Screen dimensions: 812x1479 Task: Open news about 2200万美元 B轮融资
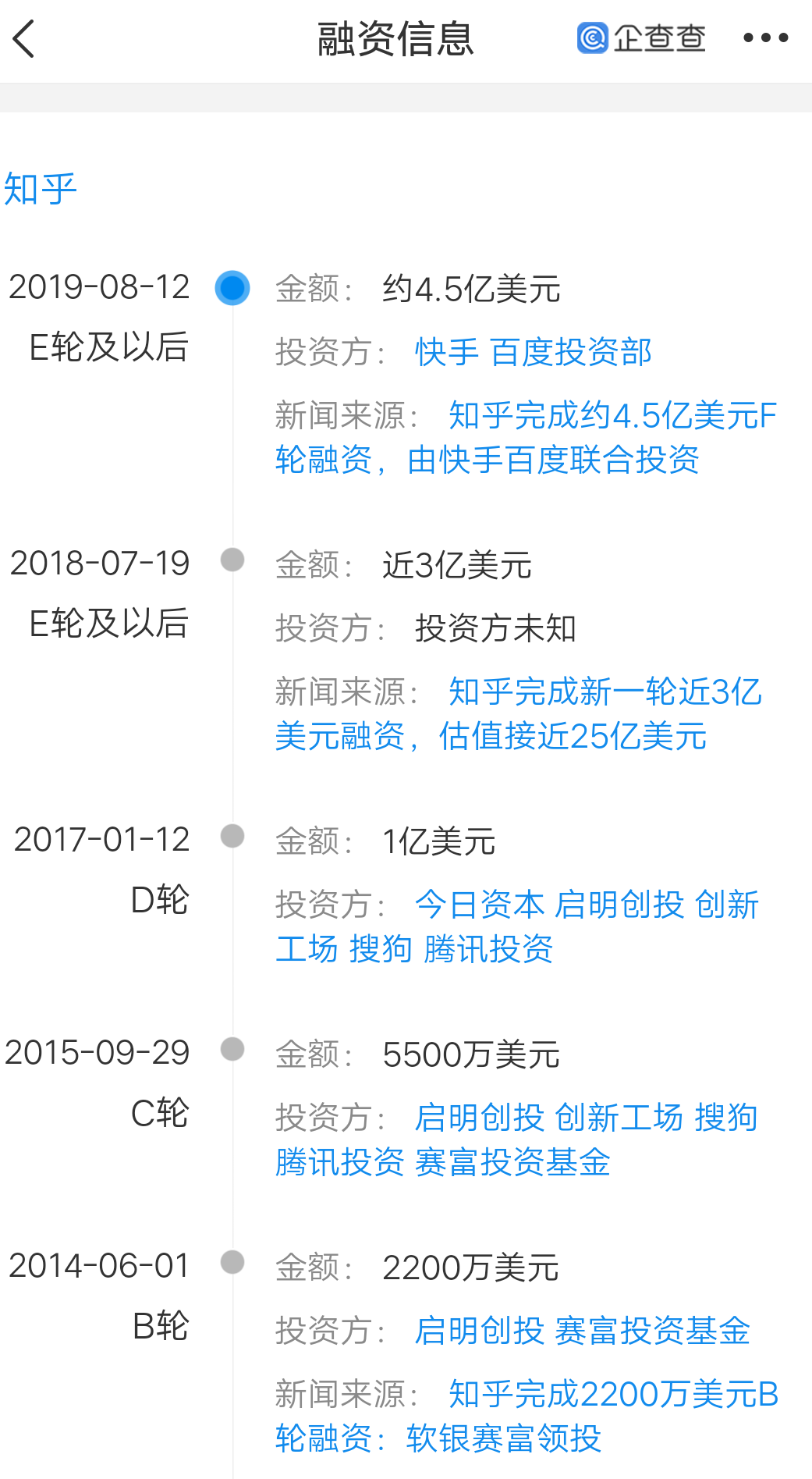pos(527,1416)
